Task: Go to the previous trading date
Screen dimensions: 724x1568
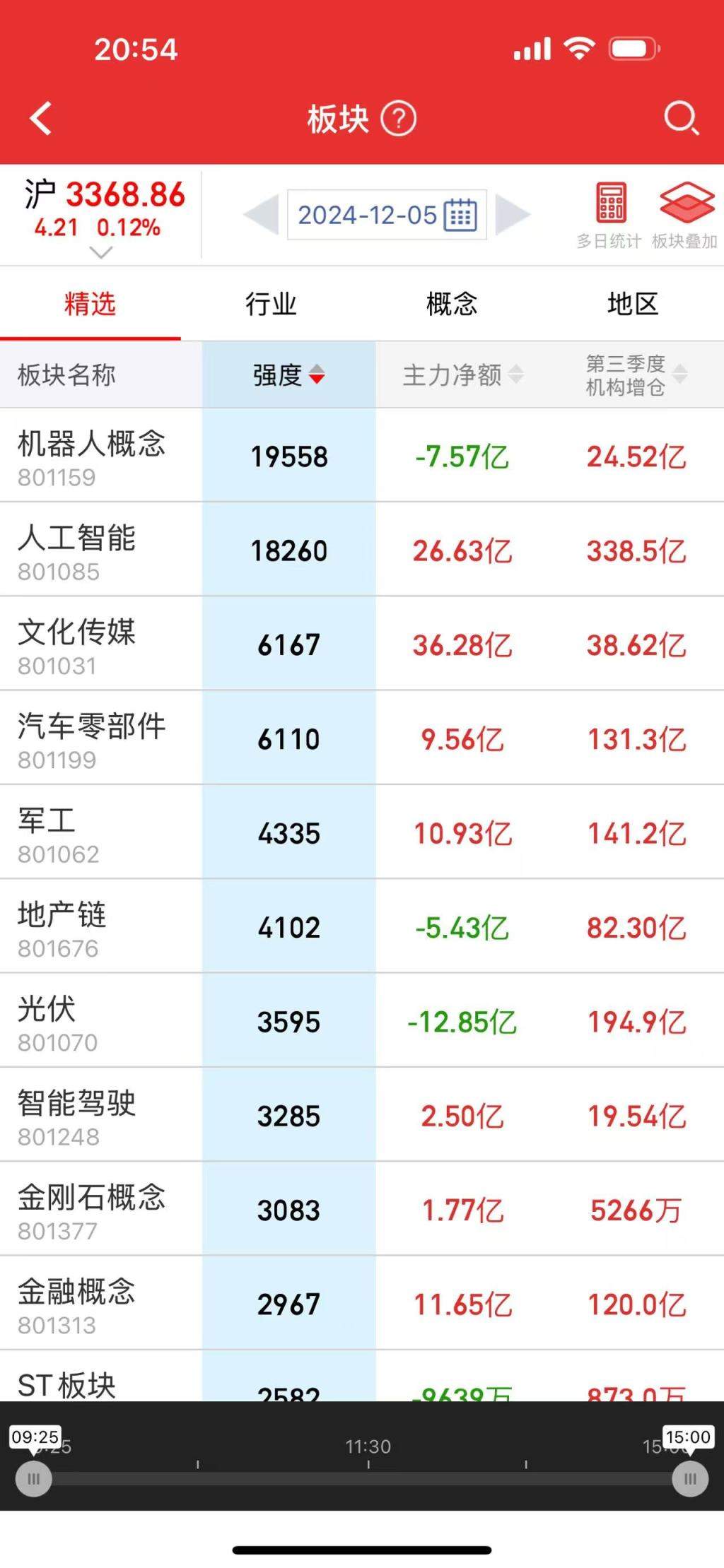Action: pos(261,214)
